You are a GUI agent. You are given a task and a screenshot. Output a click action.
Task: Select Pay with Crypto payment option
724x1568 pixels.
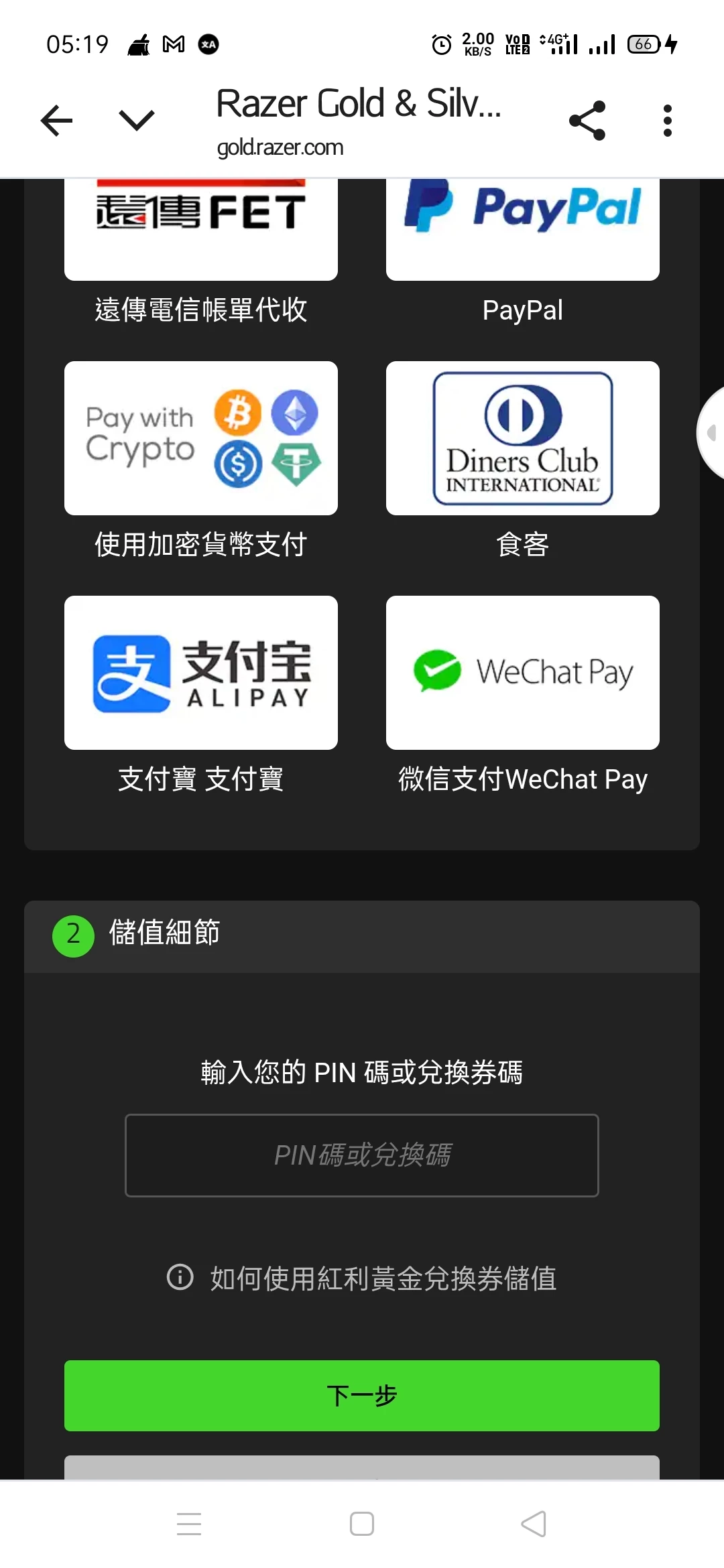click(201, 438)
